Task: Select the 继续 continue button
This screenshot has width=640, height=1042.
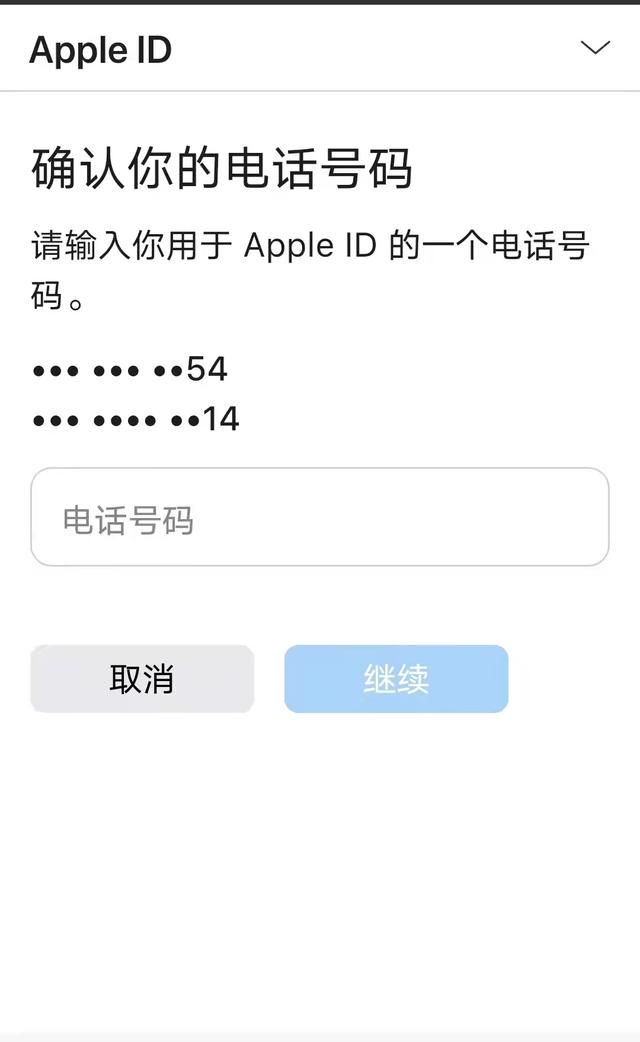Action: (396, 678)
